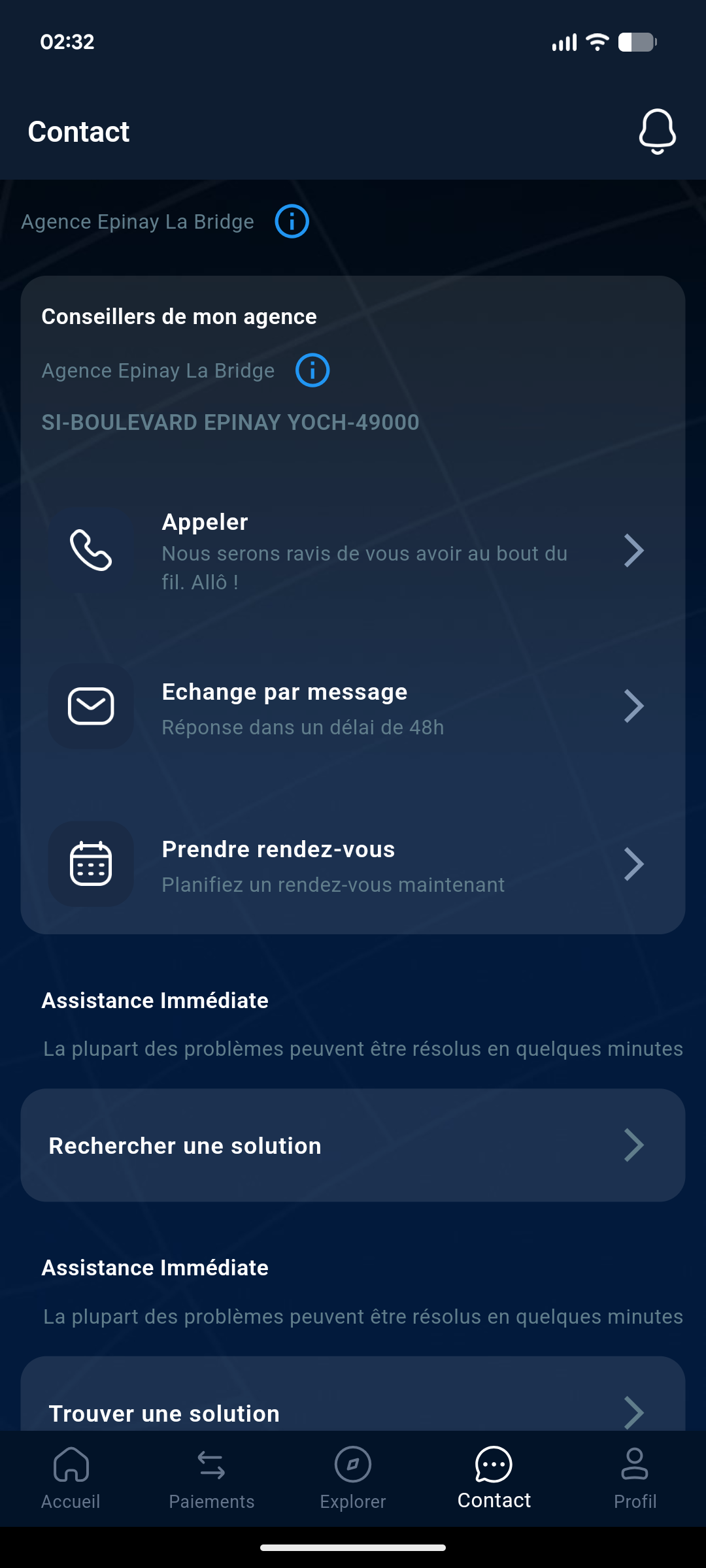Open the Appeler option
The image size is (706, 1568).
pyautogui.click(x=353, y=551)
